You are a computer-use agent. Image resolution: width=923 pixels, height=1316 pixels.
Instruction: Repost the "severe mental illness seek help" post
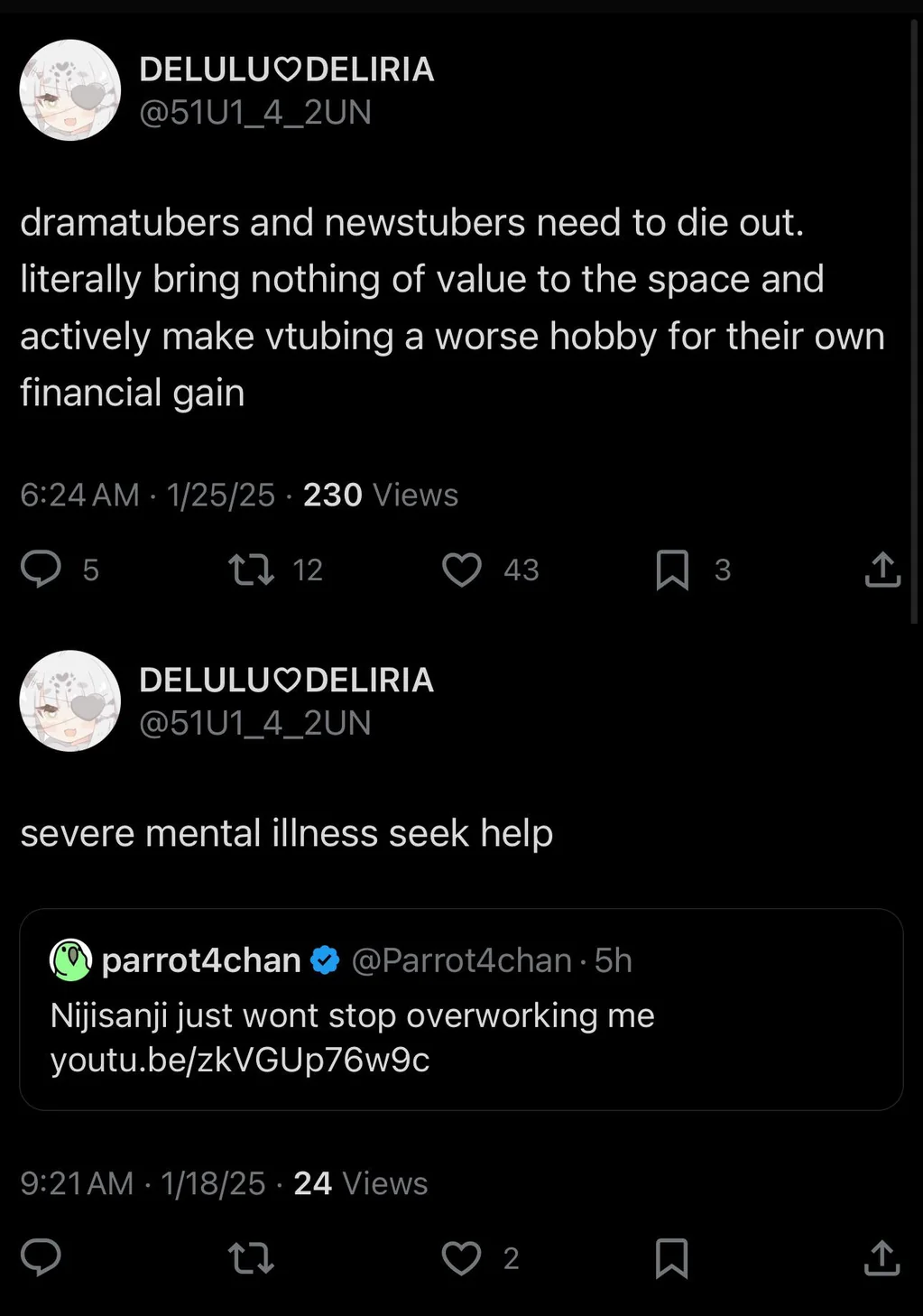coord(251,1257)
